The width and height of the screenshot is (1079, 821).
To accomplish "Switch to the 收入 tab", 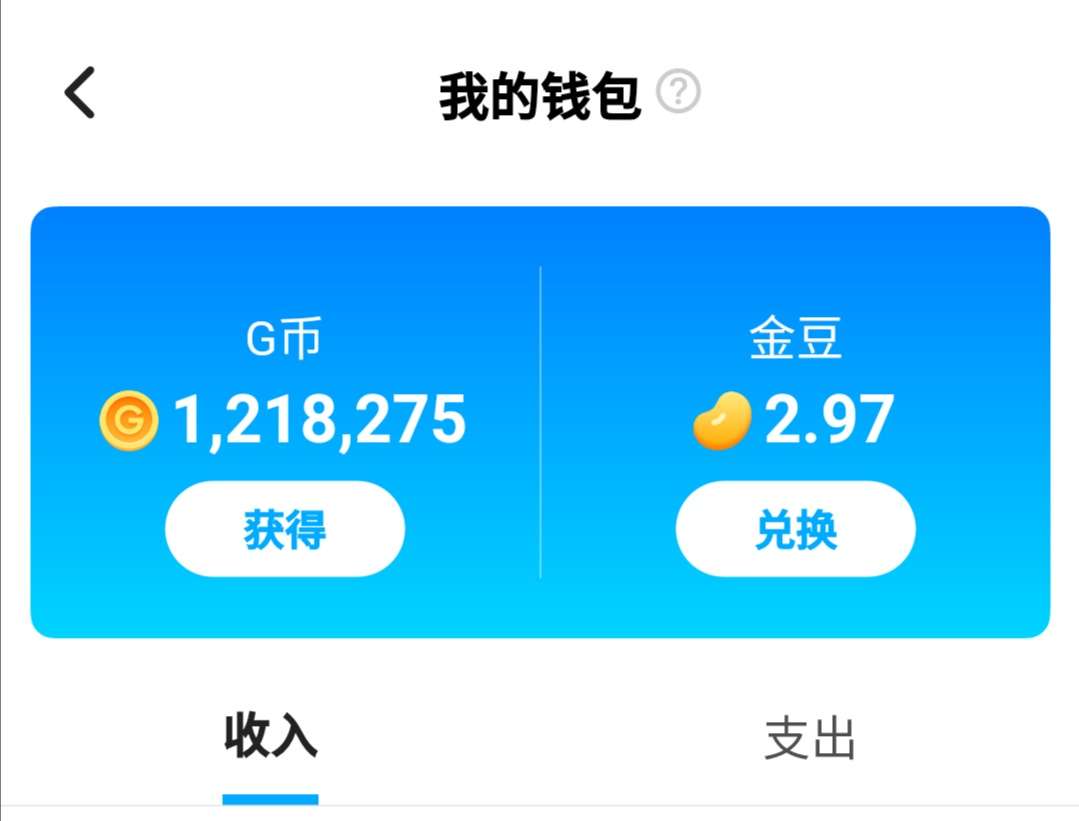I will 270,739.
